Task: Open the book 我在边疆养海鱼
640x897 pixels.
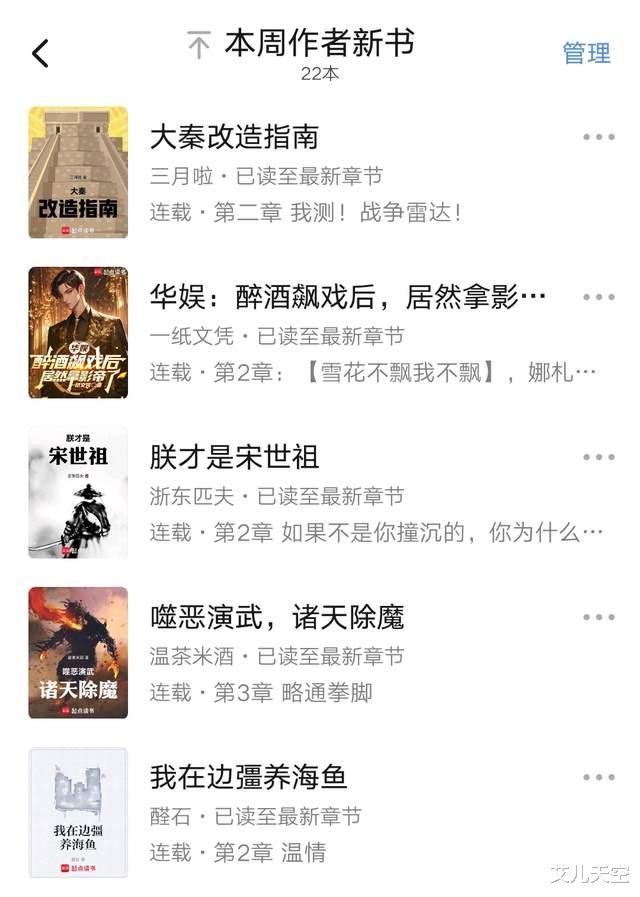Action: (x=248, y=777)
